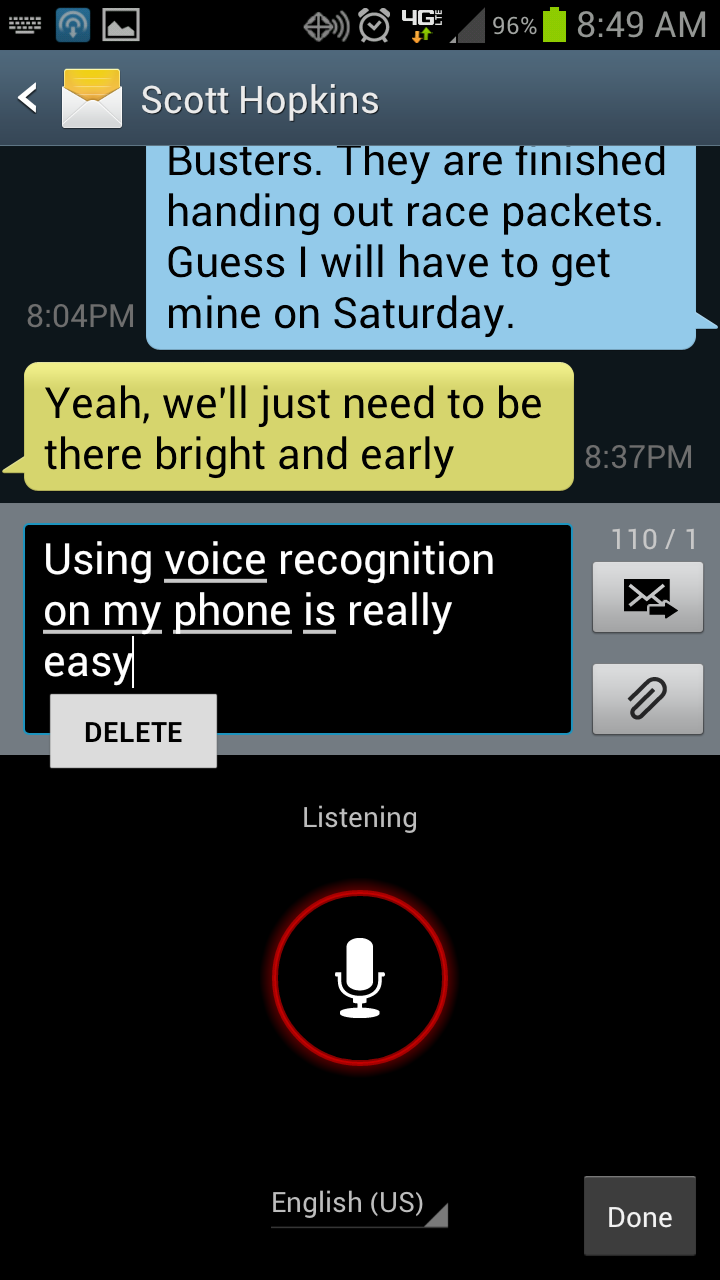
Task: Attach a file with the paperclip
Action: (648, 700)
